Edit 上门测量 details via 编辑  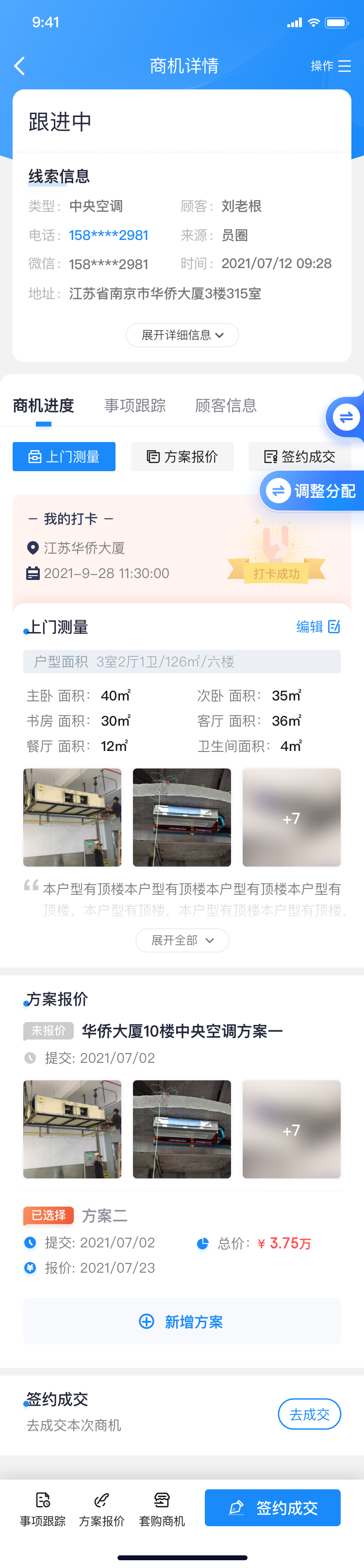click(318, 626)
